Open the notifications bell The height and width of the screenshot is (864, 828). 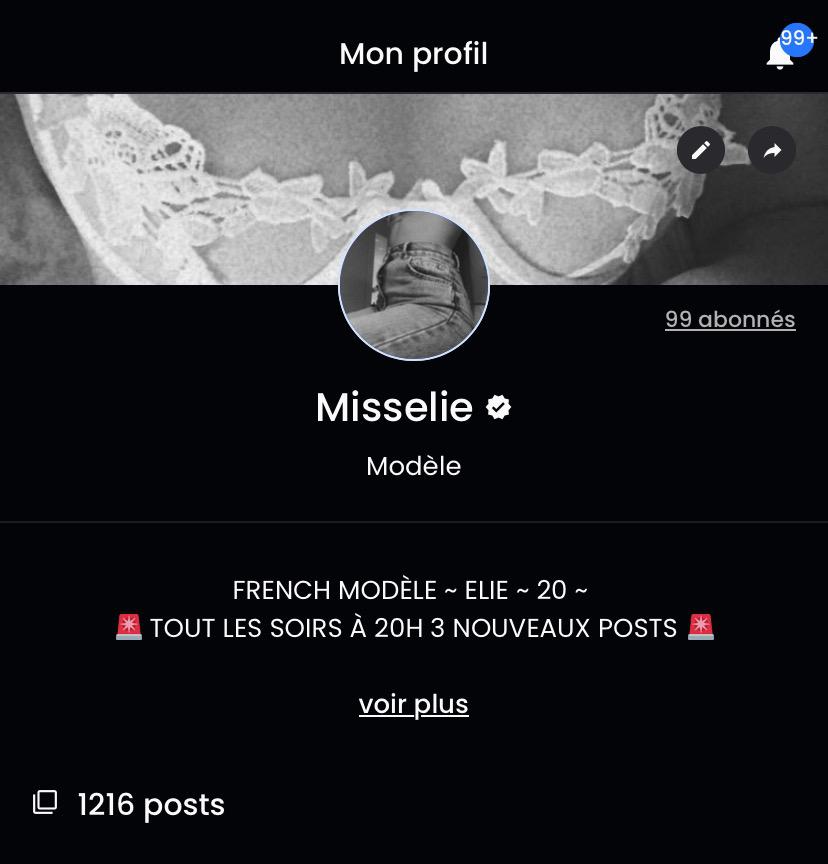click(x=781, y=54)
